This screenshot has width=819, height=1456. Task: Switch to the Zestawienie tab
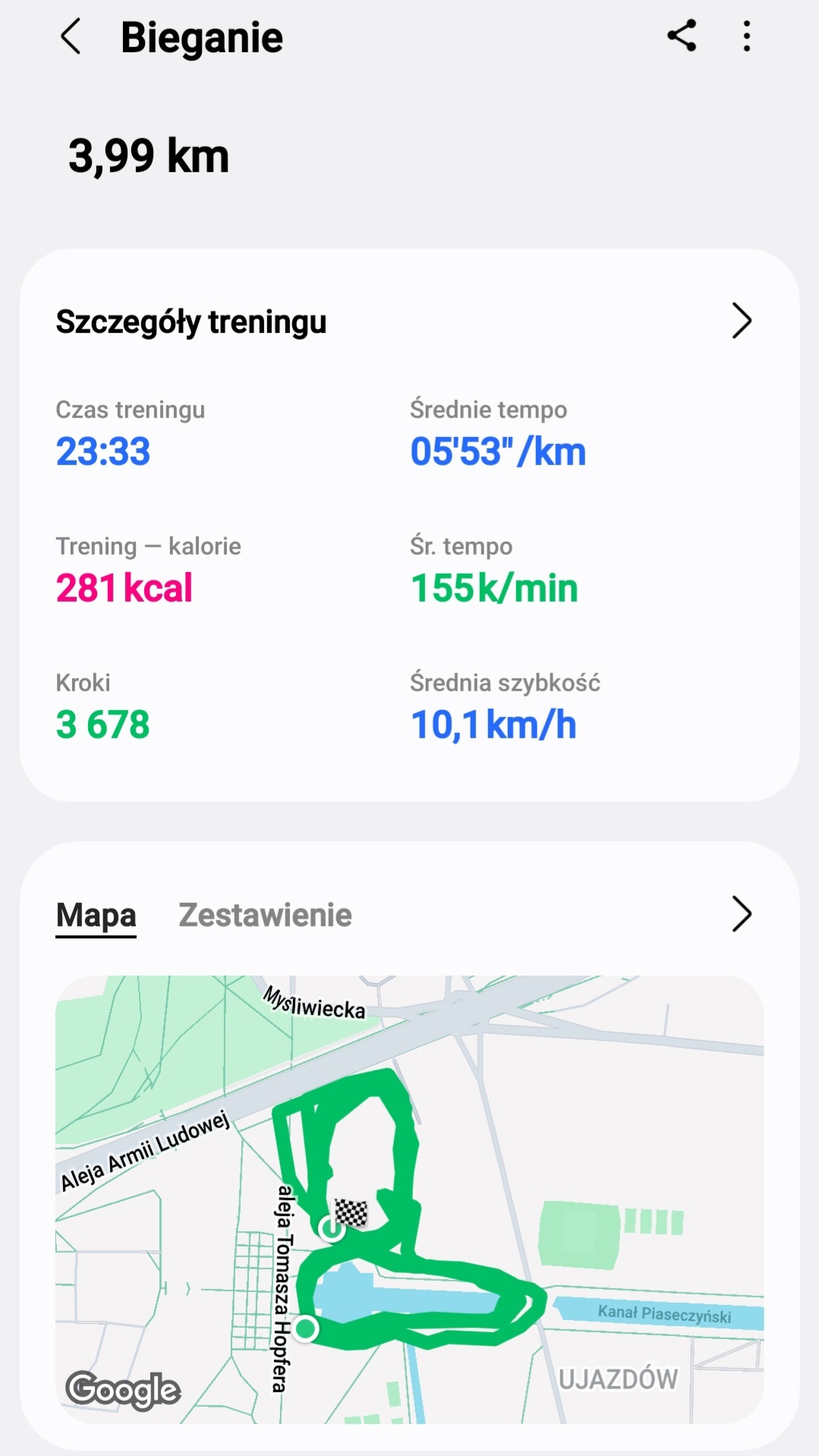click(x=265, y=915)
